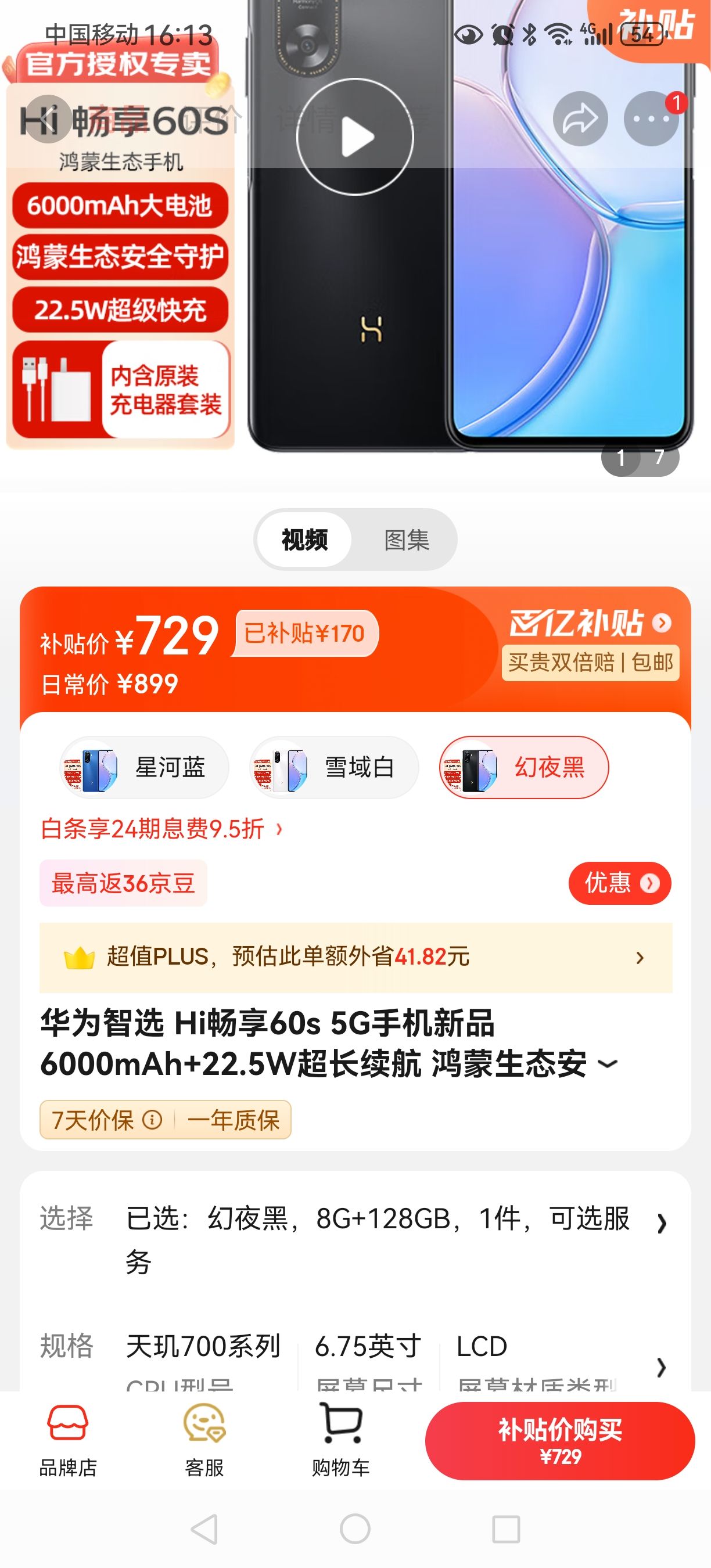Expand the full product title
The image size is (711, 1568).
tap(608, 1064)
